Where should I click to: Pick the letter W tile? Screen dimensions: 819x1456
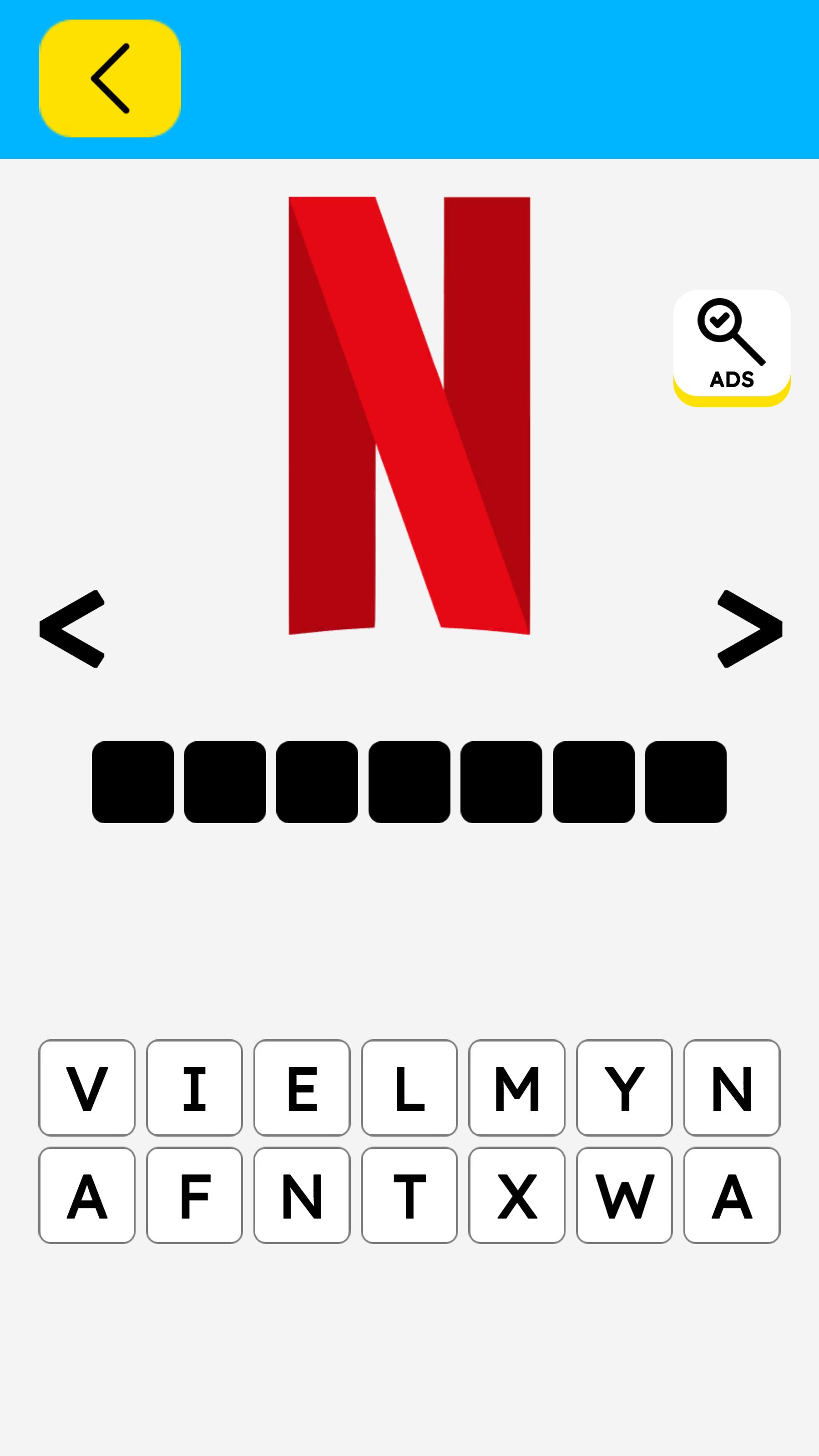(624, 1195)
